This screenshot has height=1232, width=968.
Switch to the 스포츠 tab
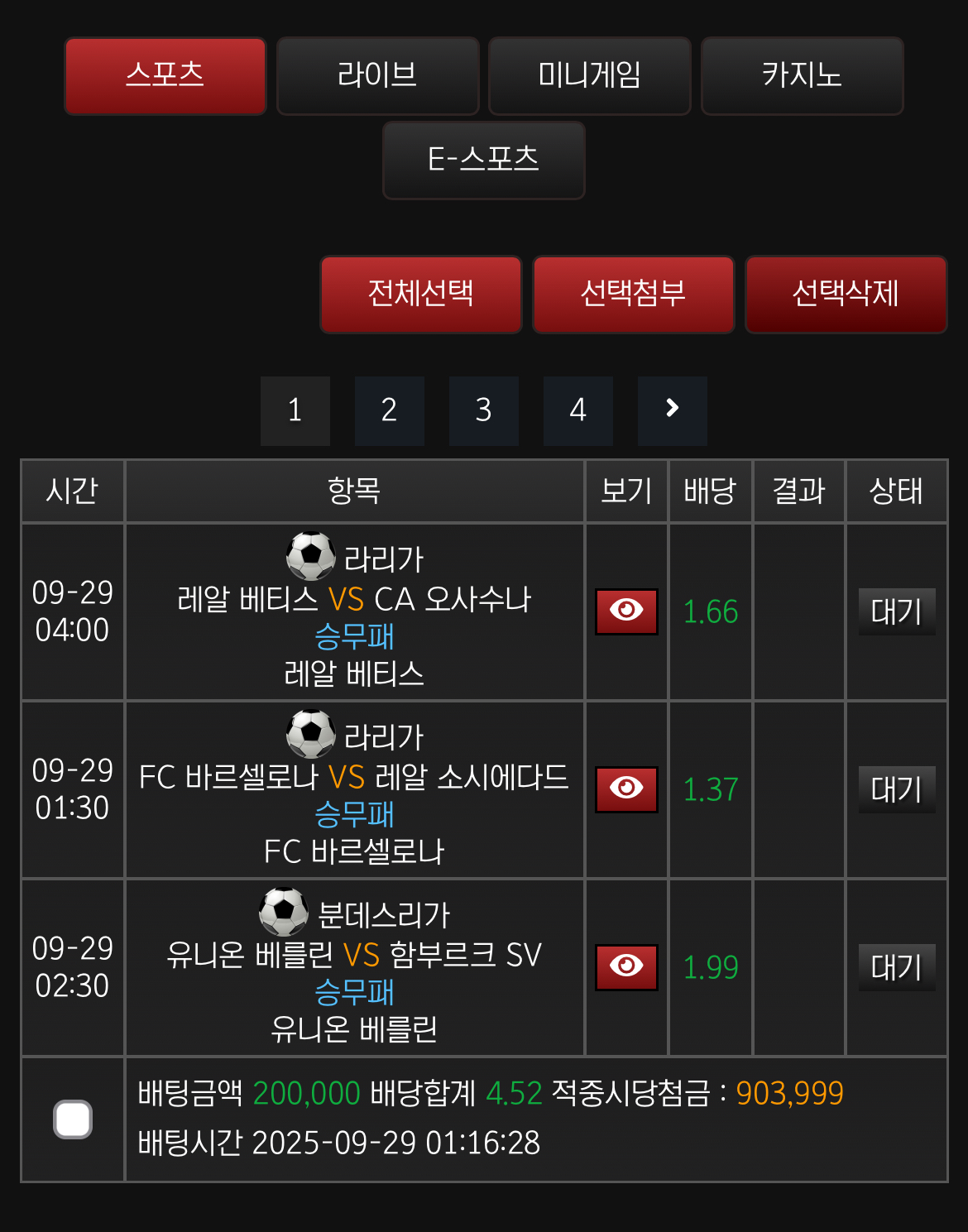(x=165, y=75)
